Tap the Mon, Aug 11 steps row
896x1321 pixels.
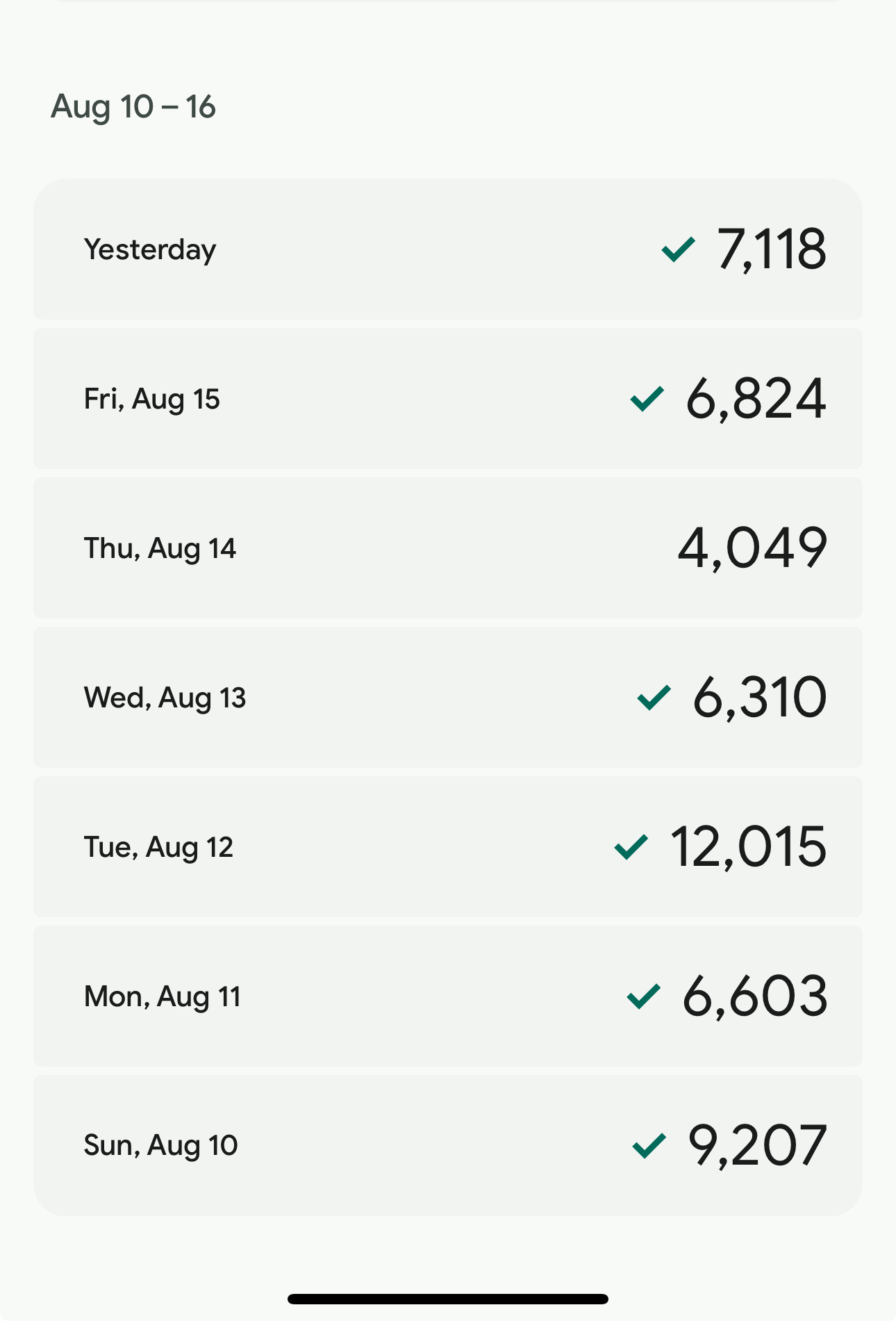(x=447, y=996)
